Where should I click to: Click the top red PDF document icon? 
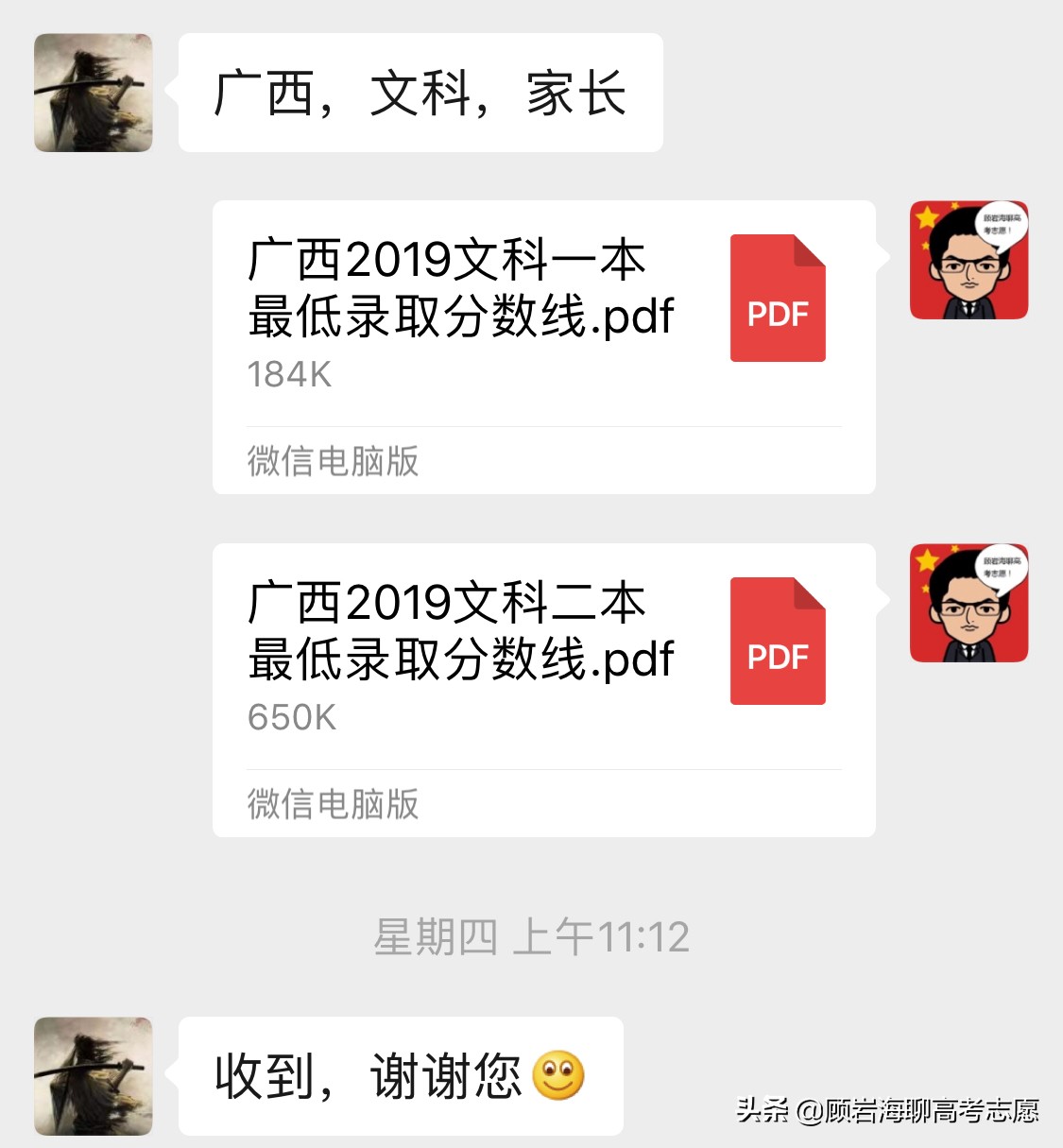point(777,299)
